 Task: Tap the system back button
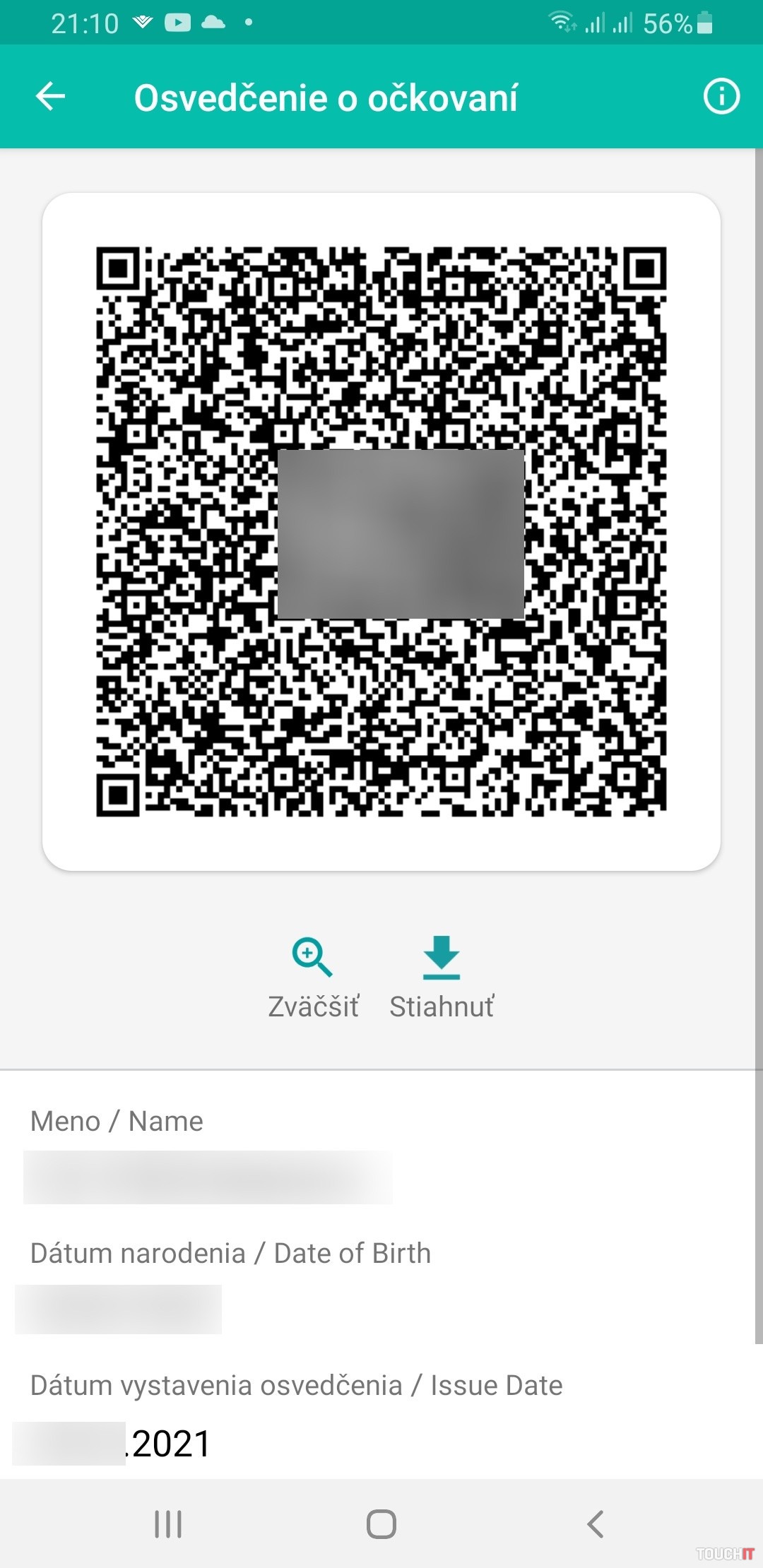pos(595,1524)
